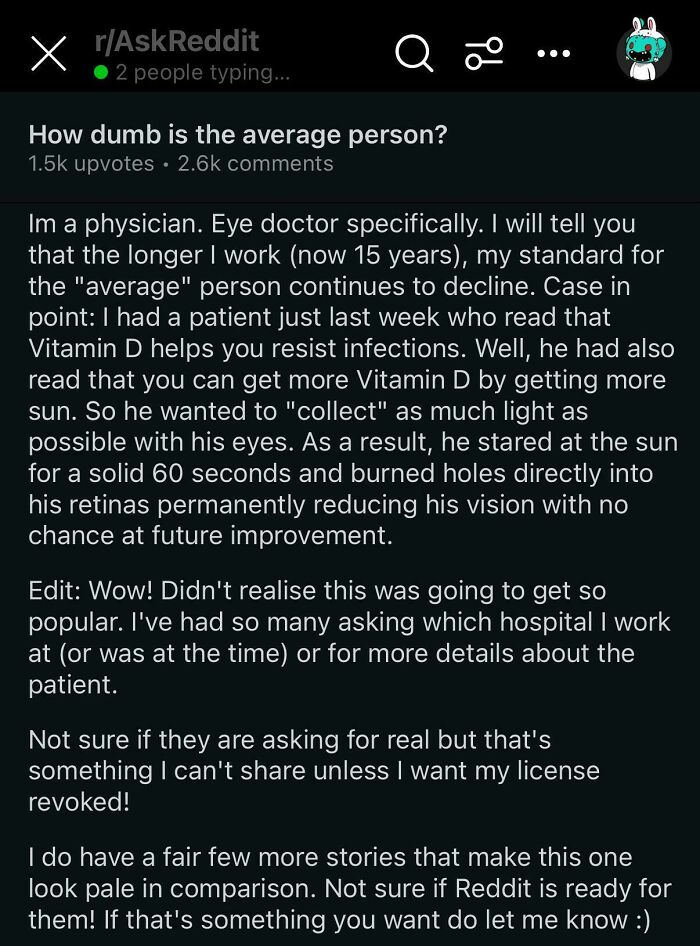The width and height of the screenshot is (700, 946).
Task: Open the three-dot overflow menu
Action: (x=553, y=53)
